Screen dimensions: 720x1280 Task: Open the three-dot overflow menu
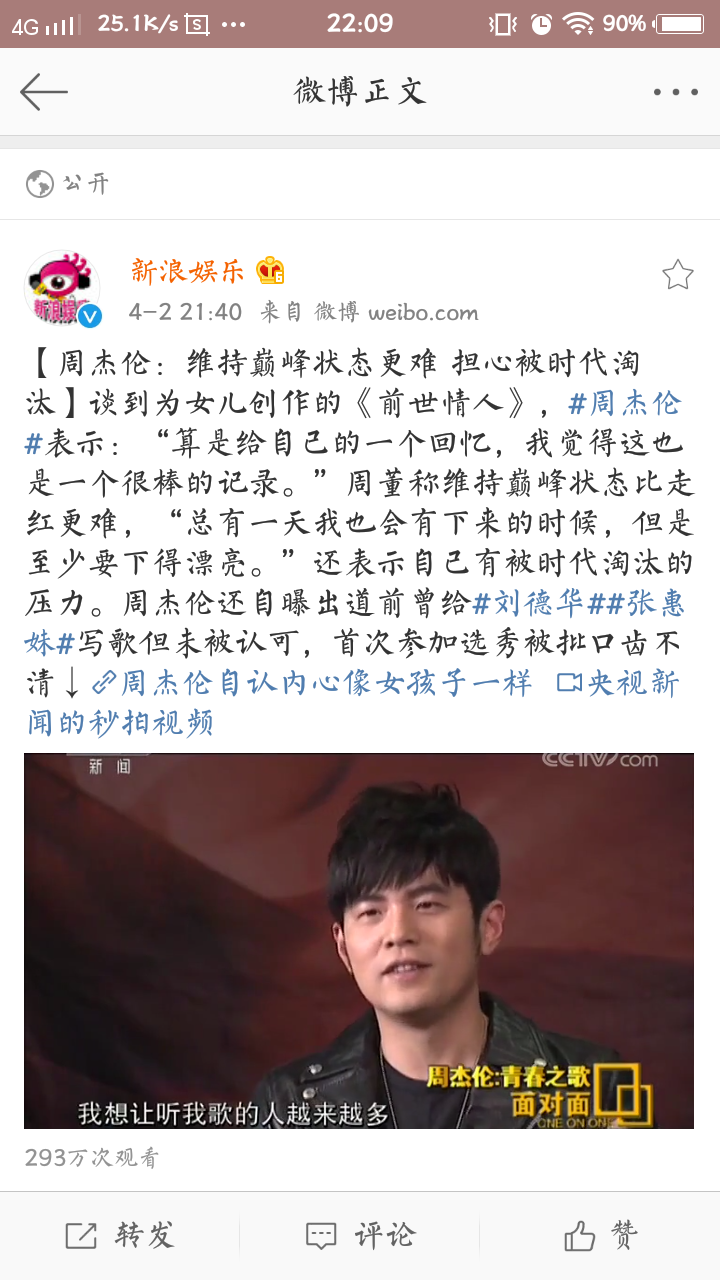676,92
